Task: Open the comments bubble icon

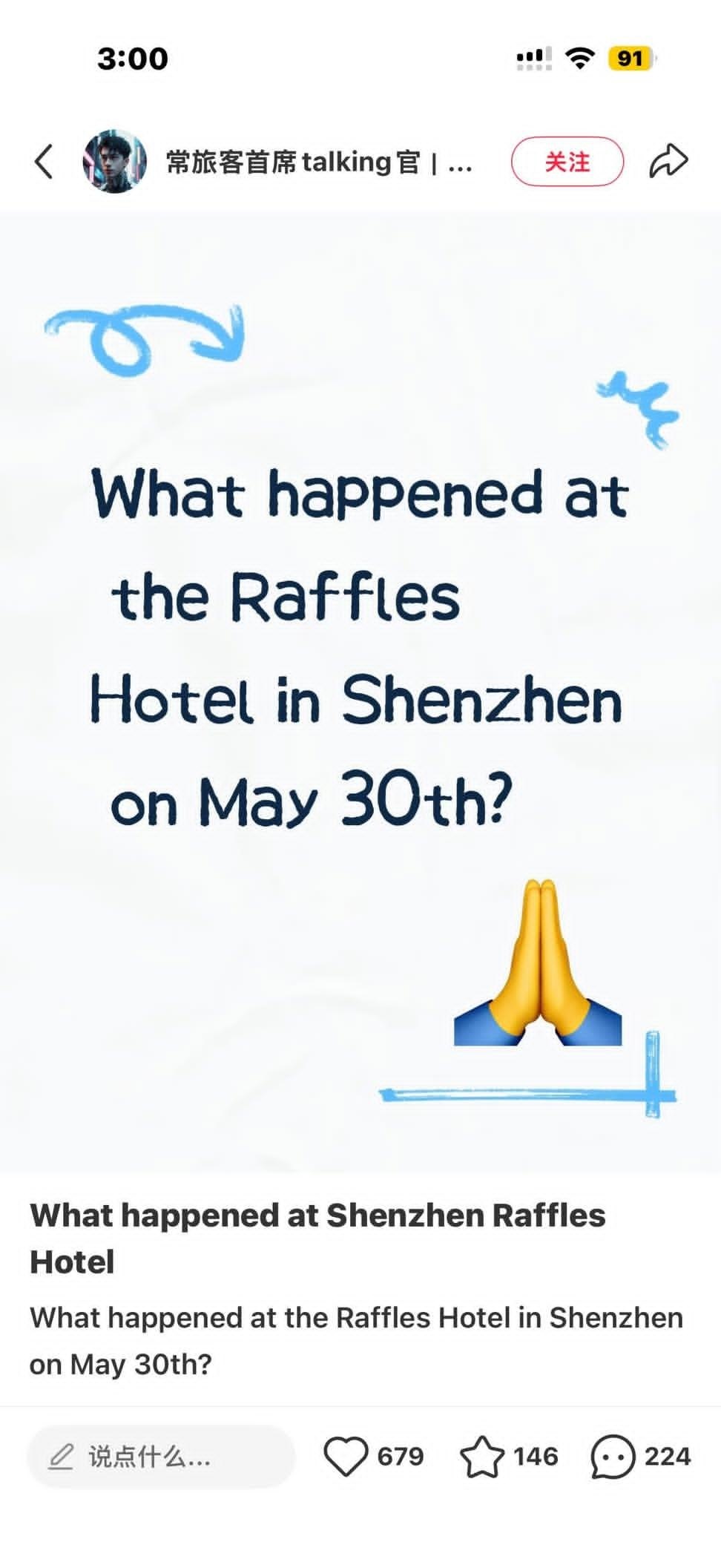Action: coord(613,1456)
